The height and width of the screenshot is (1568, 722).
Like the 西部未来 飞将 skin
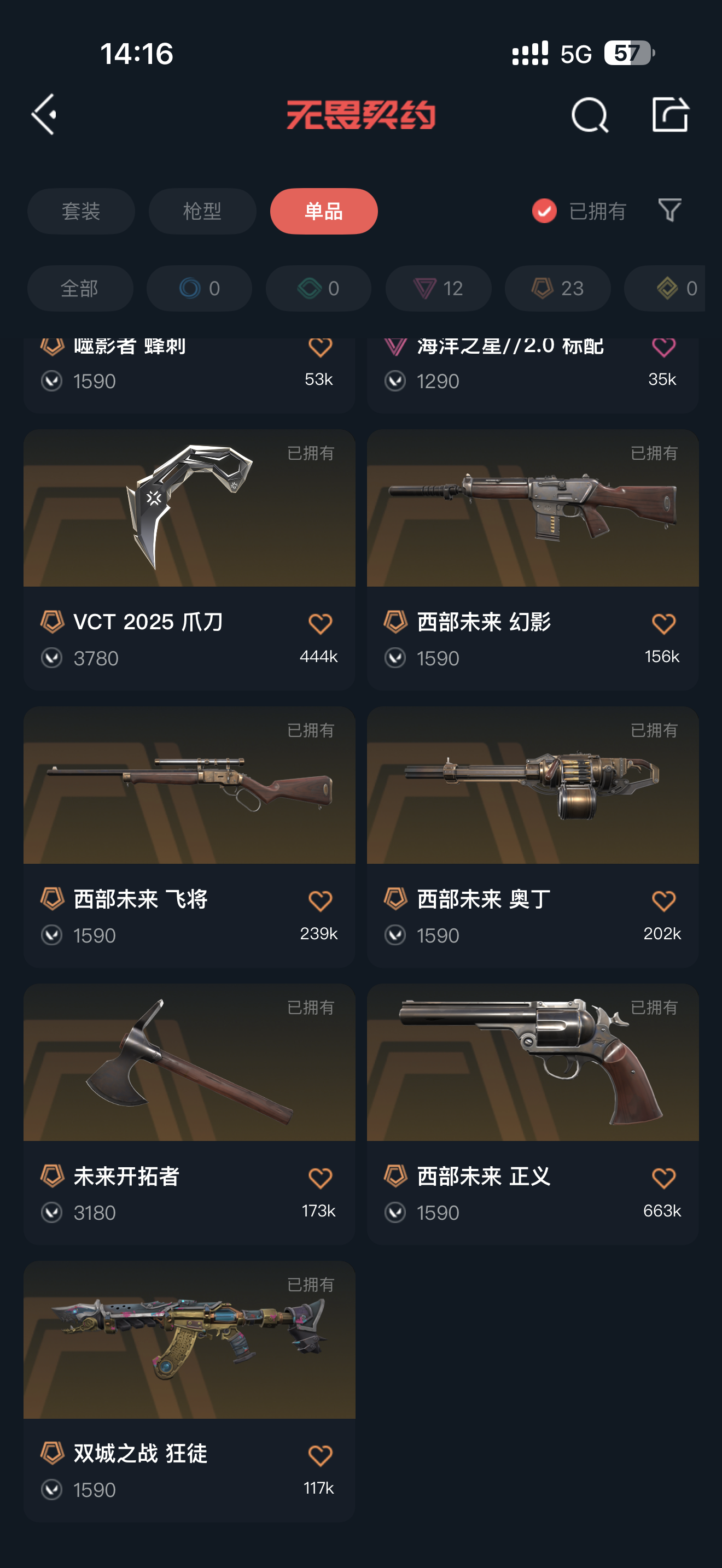(x=319, y=901)
